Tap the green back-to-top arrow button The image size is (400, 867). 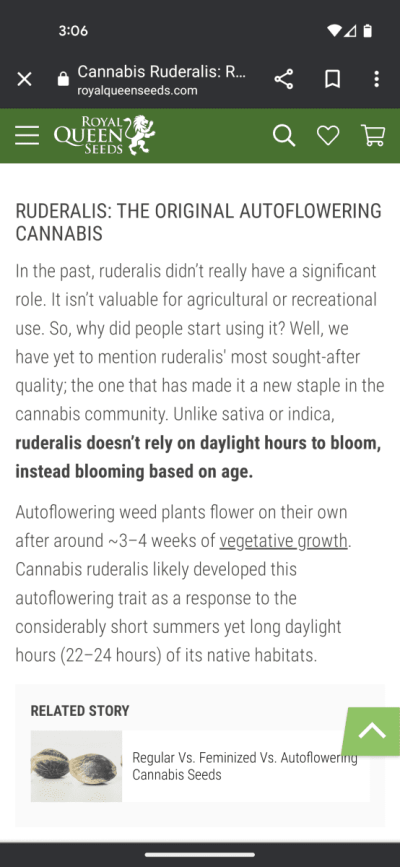(372, 731)
